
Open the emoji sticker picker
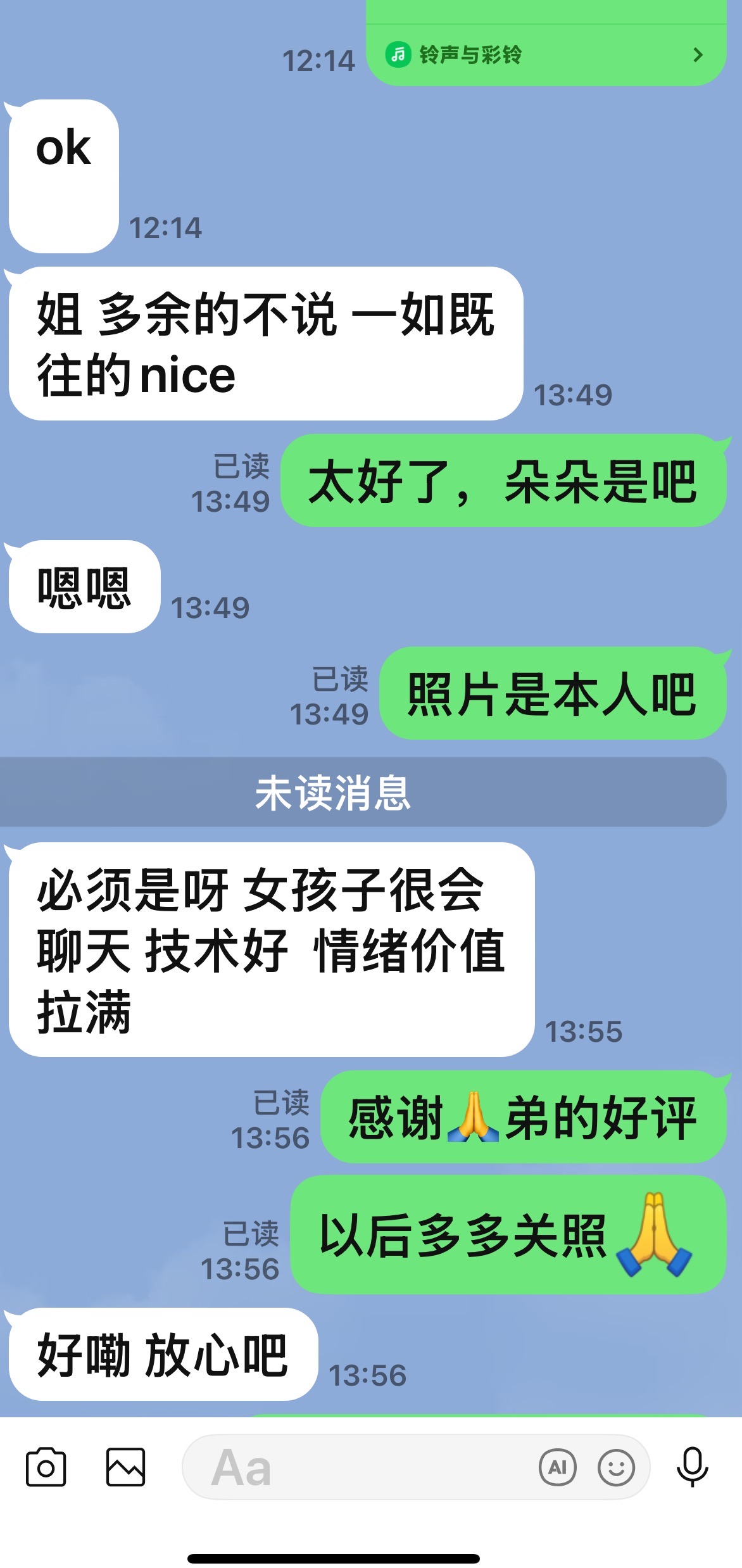click(616, 1467)
